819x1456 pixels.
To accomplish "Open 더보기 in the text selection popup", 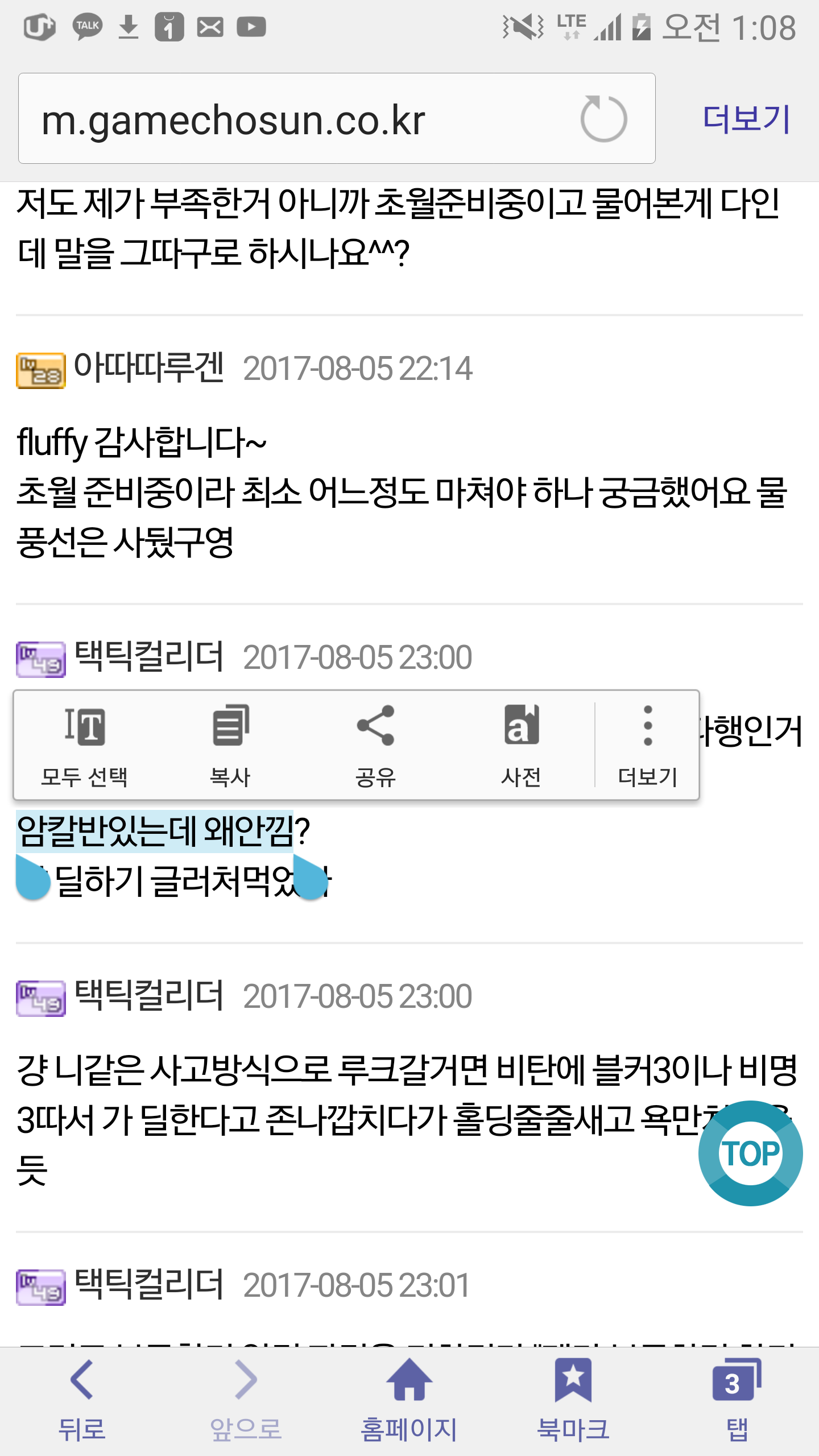I will 648,746.
